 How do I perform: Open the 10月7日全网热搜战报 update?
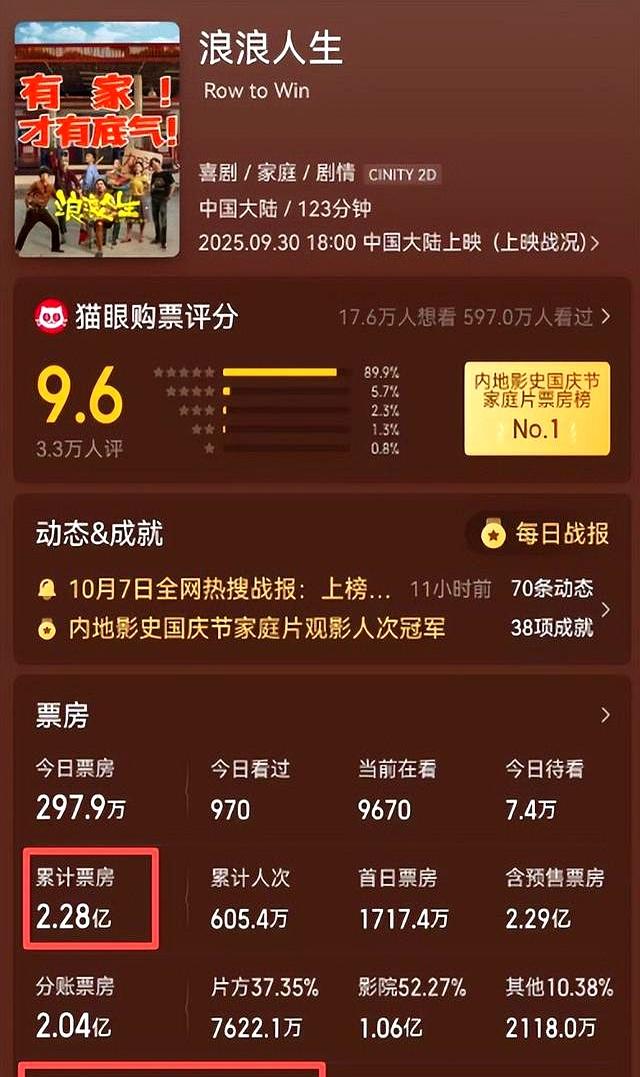coord(230,588)
